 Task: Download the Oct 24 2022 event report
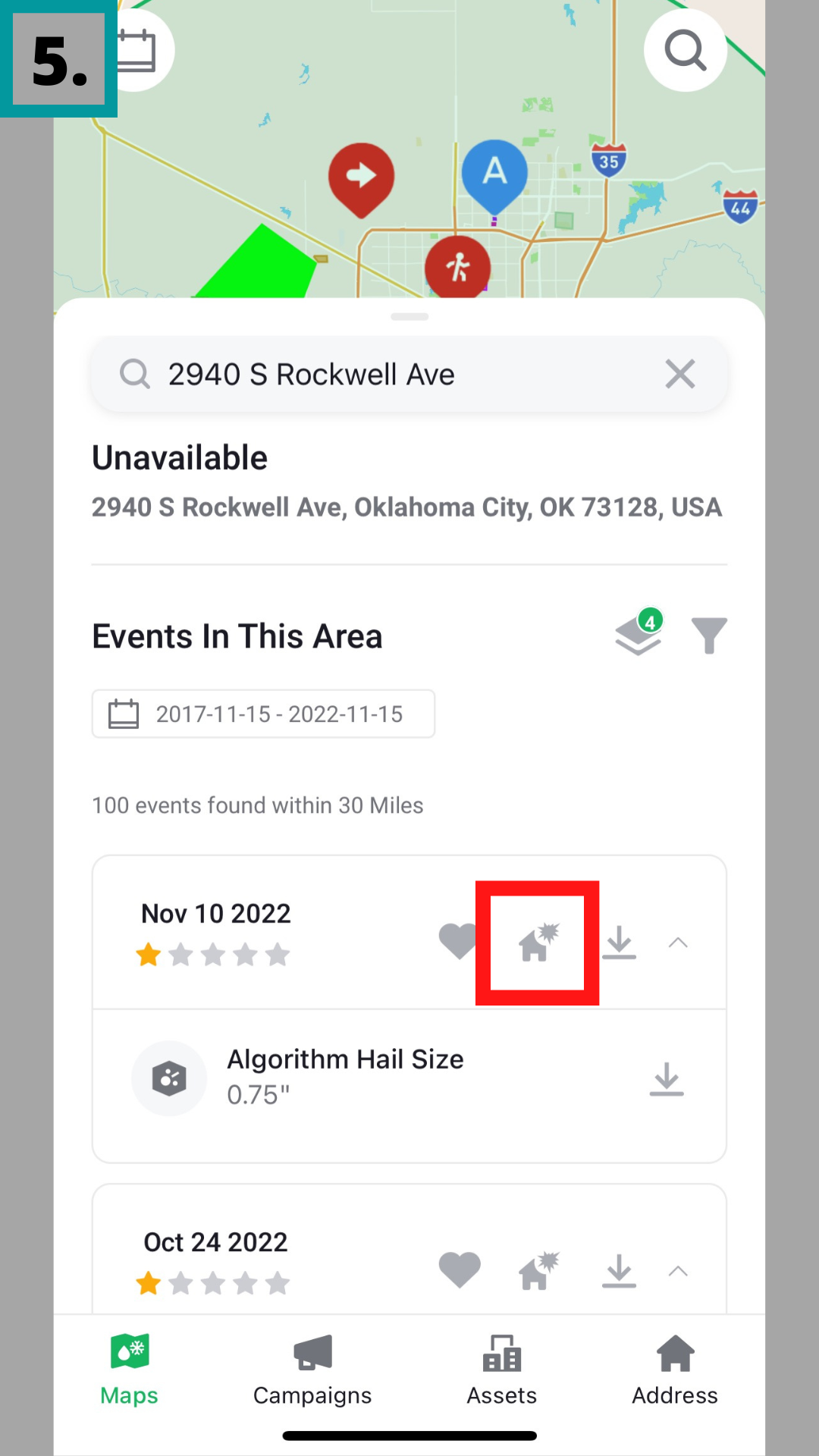pos(619,1271)
